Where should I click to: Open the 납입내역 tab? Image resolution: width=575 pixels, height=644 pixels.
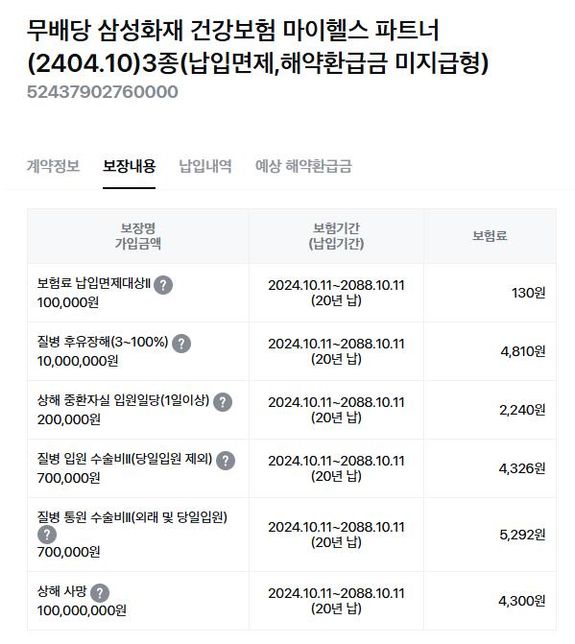[x=205, y=166]
